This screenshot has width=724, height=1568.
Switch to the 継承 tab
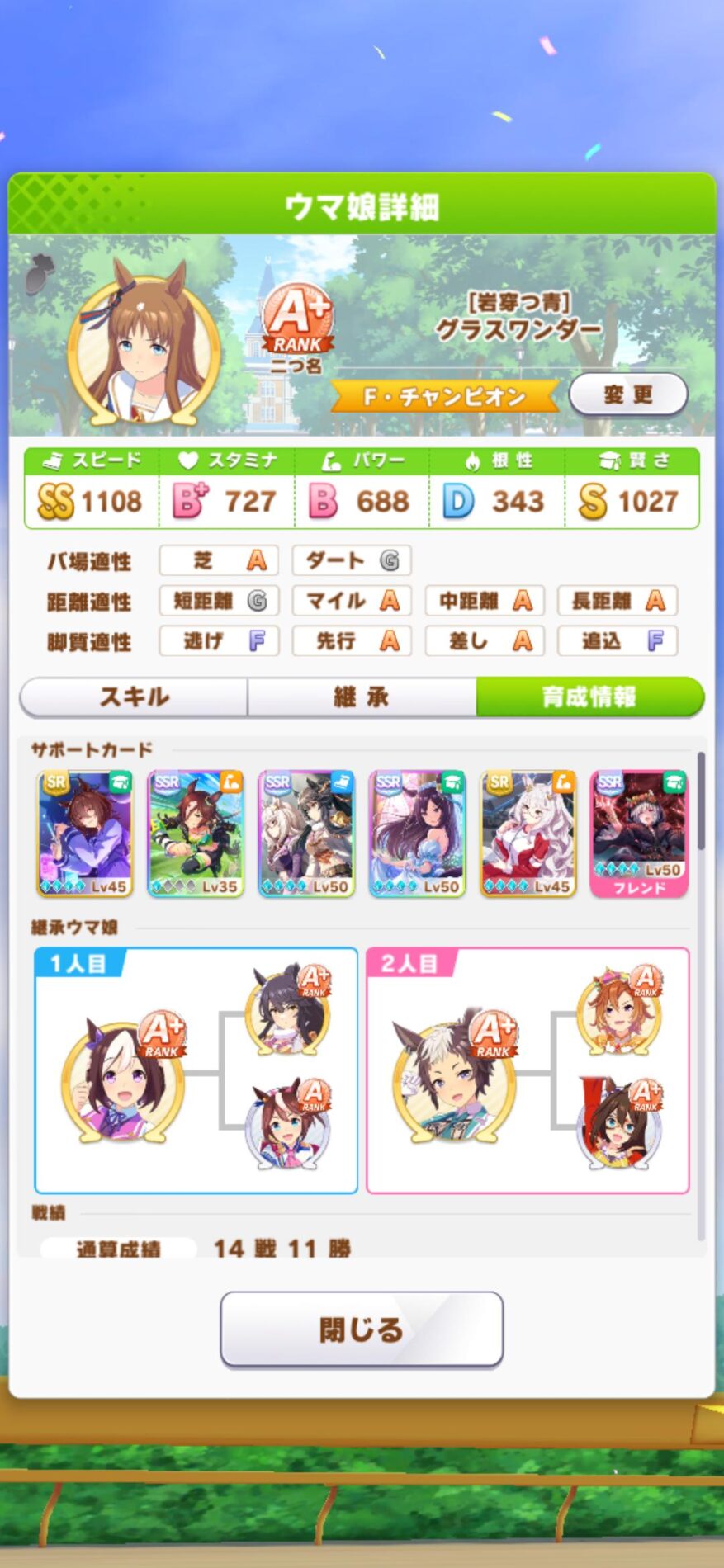362,697
